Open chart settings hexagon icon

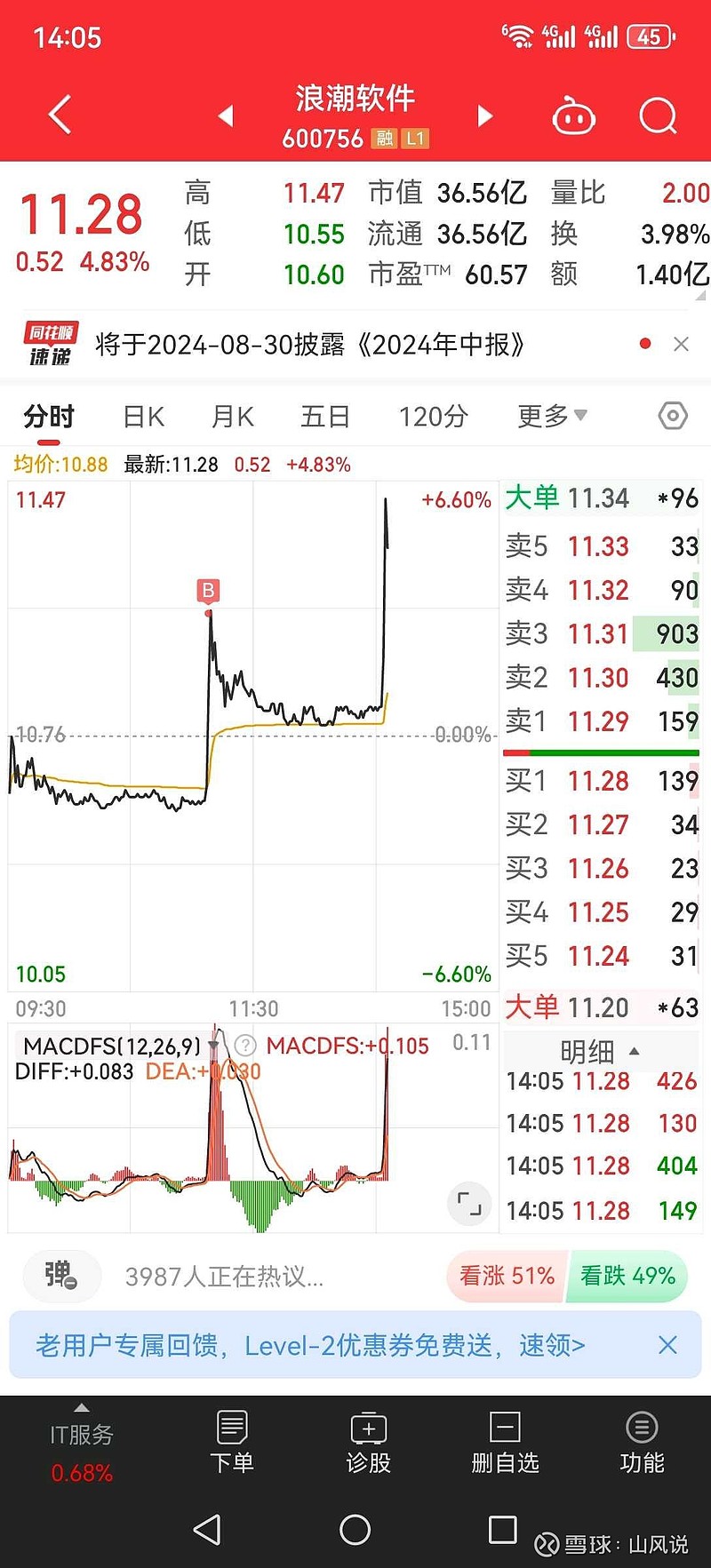tap(673, 415)
